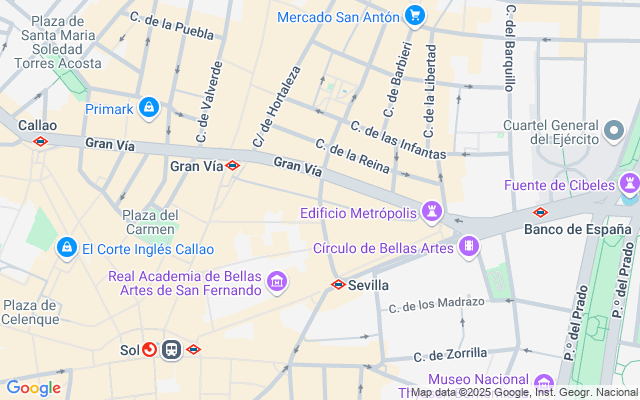Open the Banco de España metro marker

[x=540, y=212]
